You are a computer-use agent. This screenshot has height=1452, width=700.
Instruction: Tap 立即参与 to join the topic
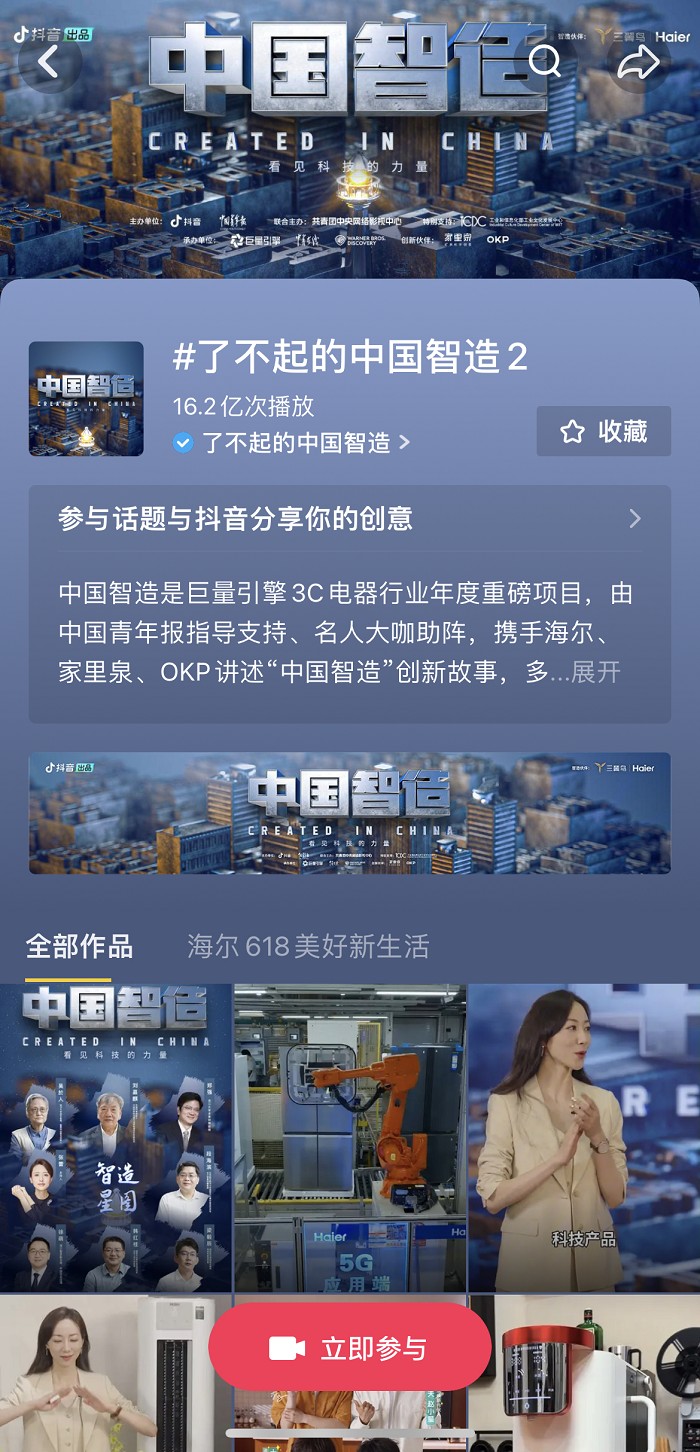pyautogui.click(x=350, y=1347)
